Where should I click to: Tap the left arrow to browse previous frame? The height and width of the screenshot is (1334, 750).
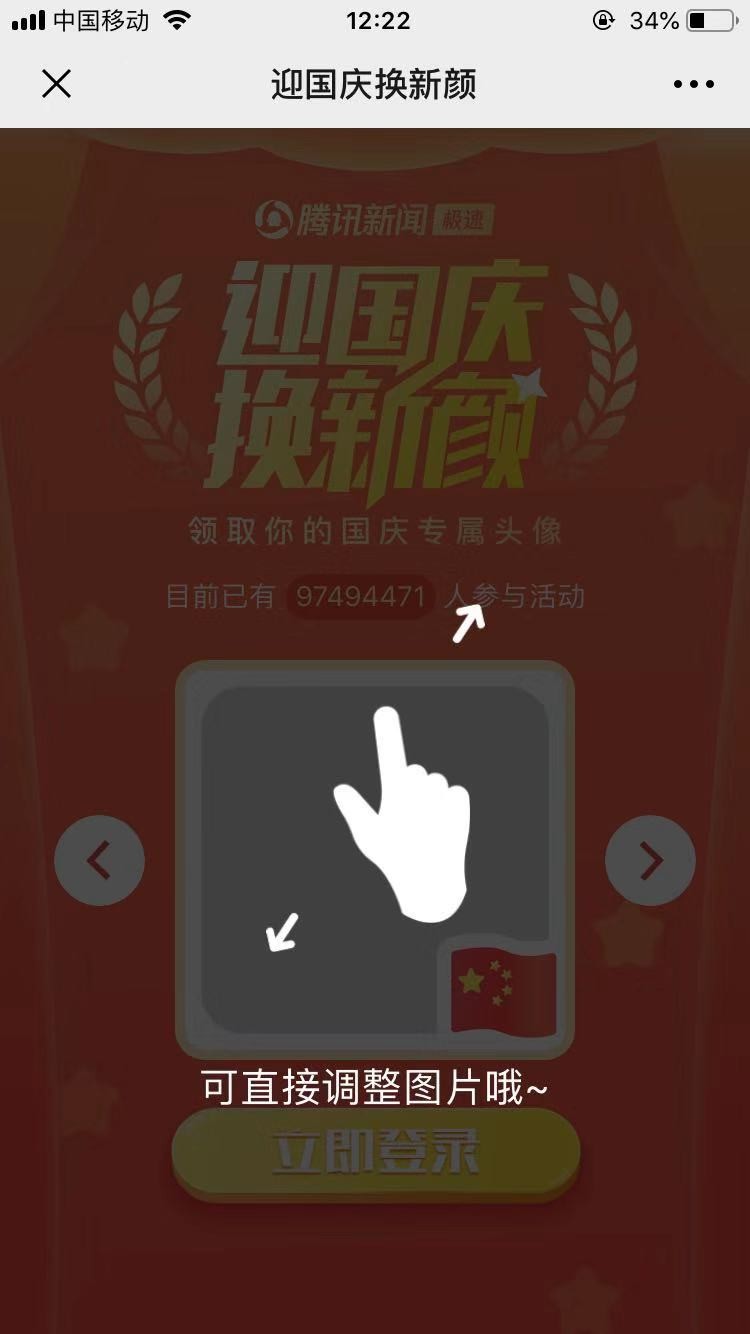pyautogui.click(x=100, y=860)
